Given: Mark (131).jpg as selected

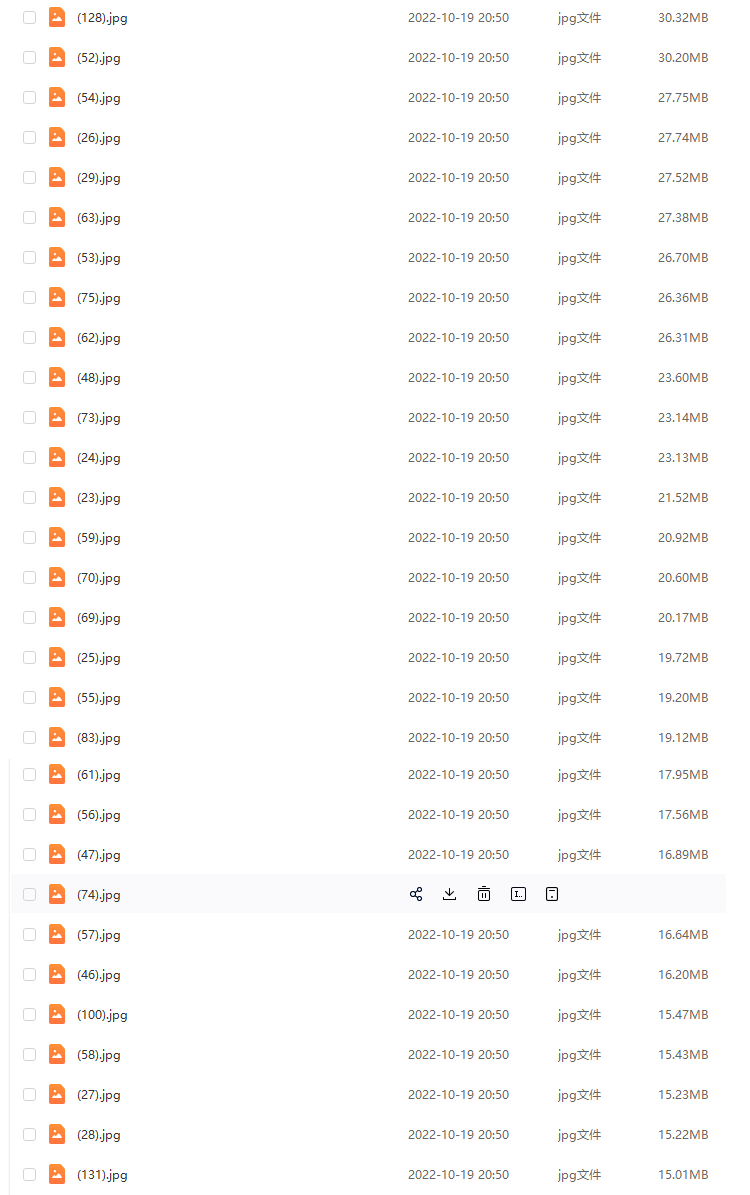Looking at the screenshot, I should click(x=30, y=1174).
